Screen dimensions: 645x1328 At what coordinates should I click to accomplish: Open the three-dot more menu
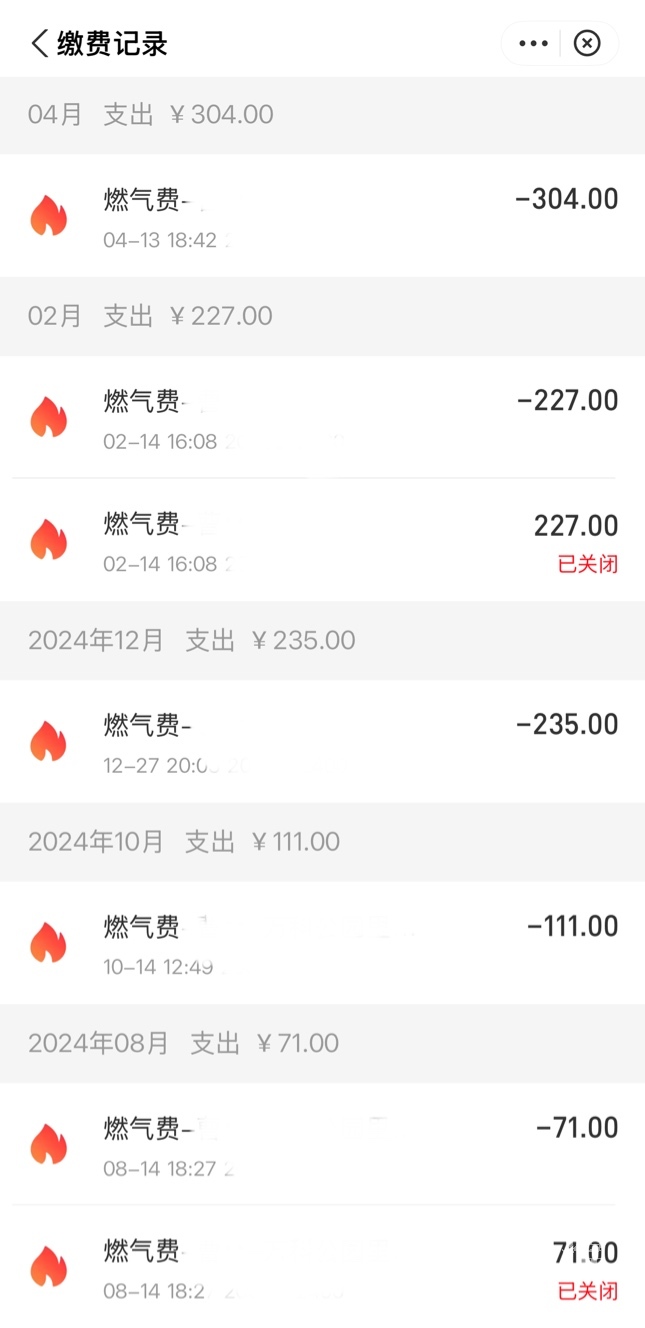[533, 44]
